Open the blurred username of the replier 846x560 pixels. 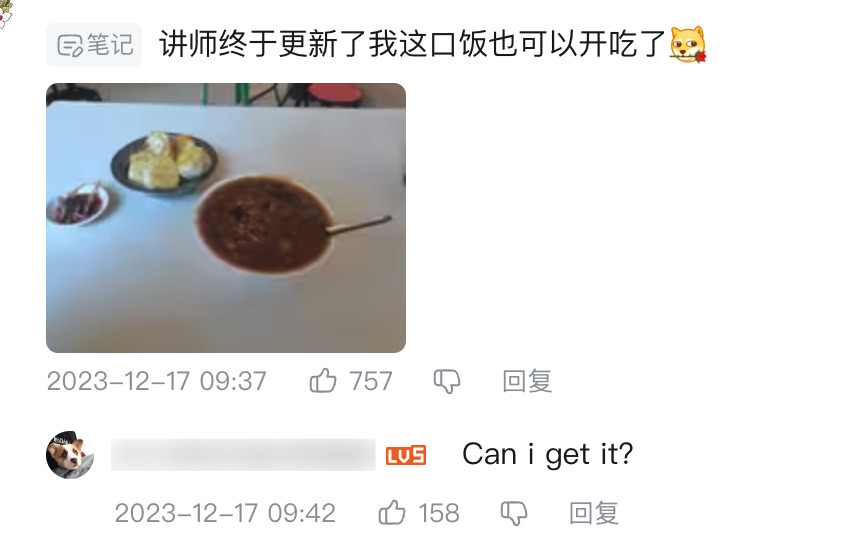(243, 455)
